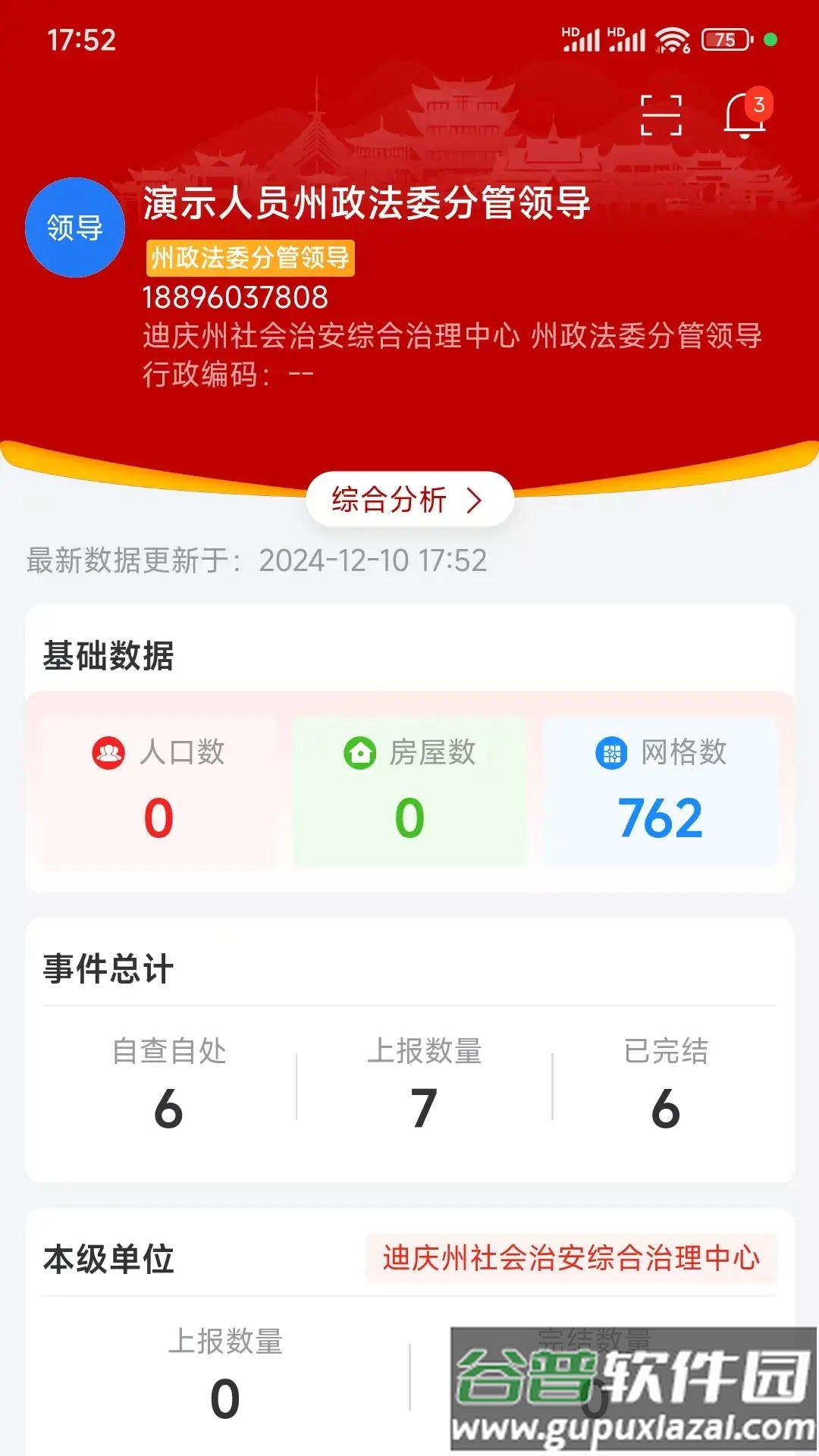Viewport: 819px width, 1456px height.
Task: Expand 综合分析 via its chevron arrow
Action: [475, 499]
